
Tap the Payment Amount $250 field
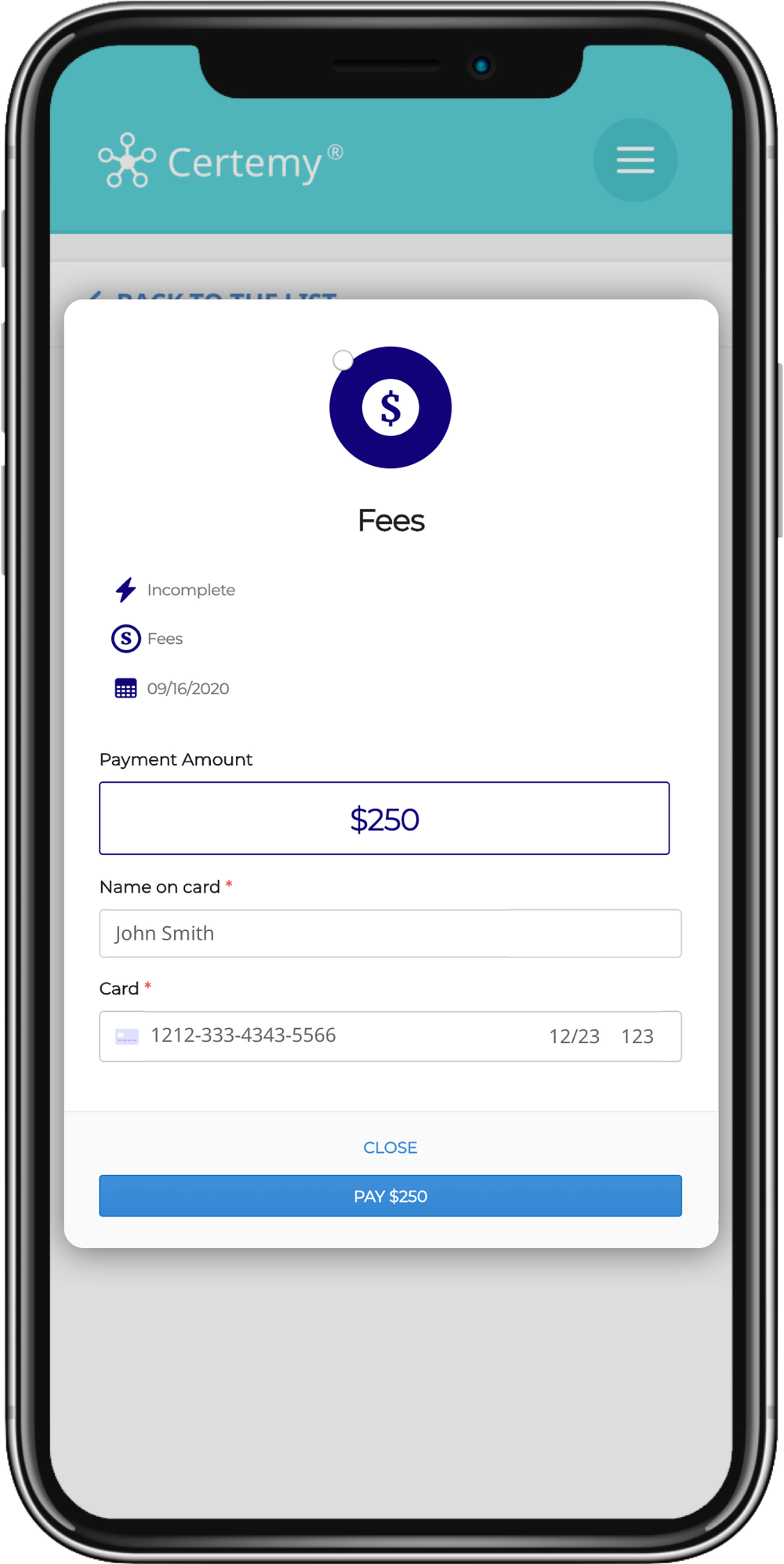[384, 818]
